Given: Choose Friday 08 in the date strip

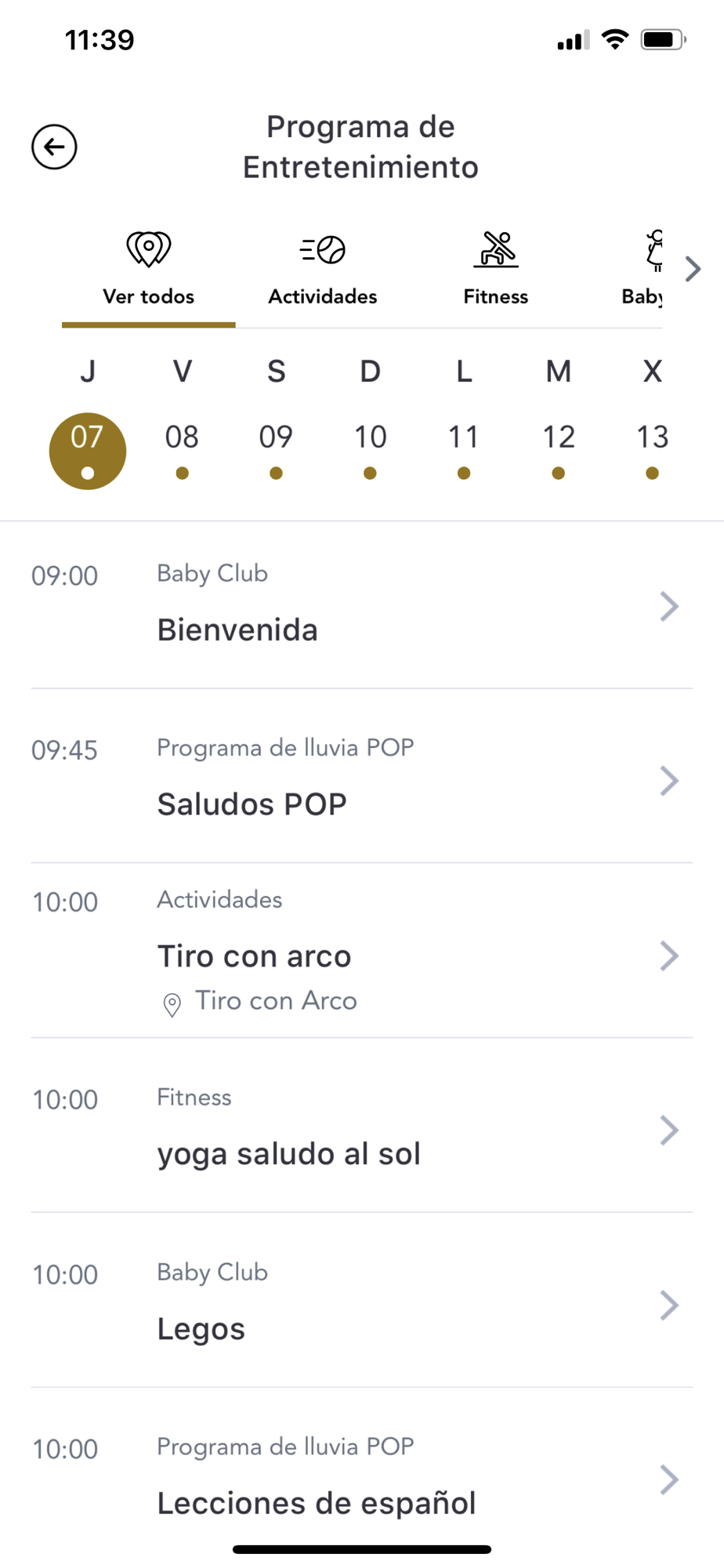Looking at the screenshot, I should tap(182, 449).
